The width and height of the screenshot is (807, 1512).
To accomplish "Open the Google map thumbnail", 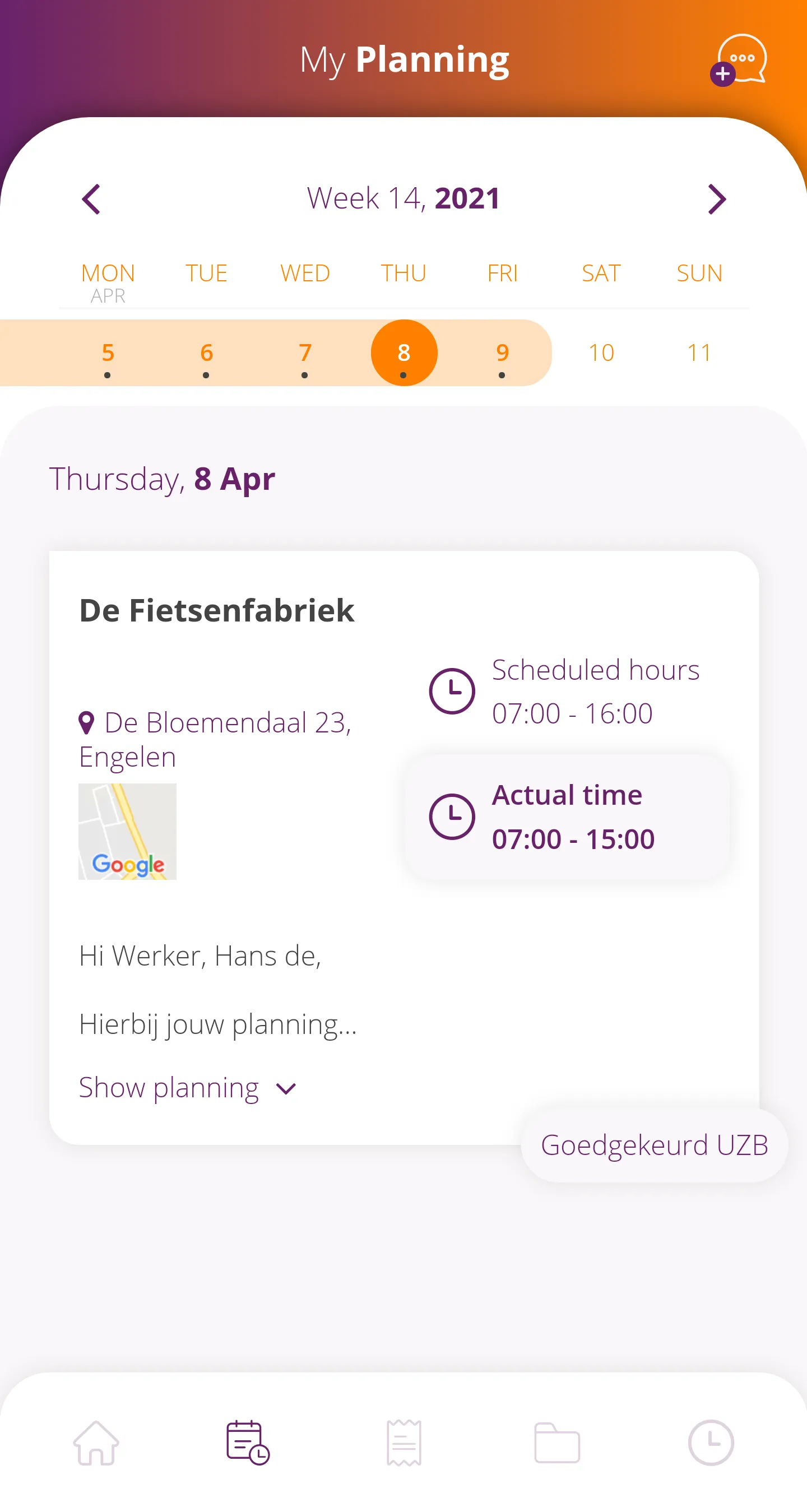I will 127,831.
